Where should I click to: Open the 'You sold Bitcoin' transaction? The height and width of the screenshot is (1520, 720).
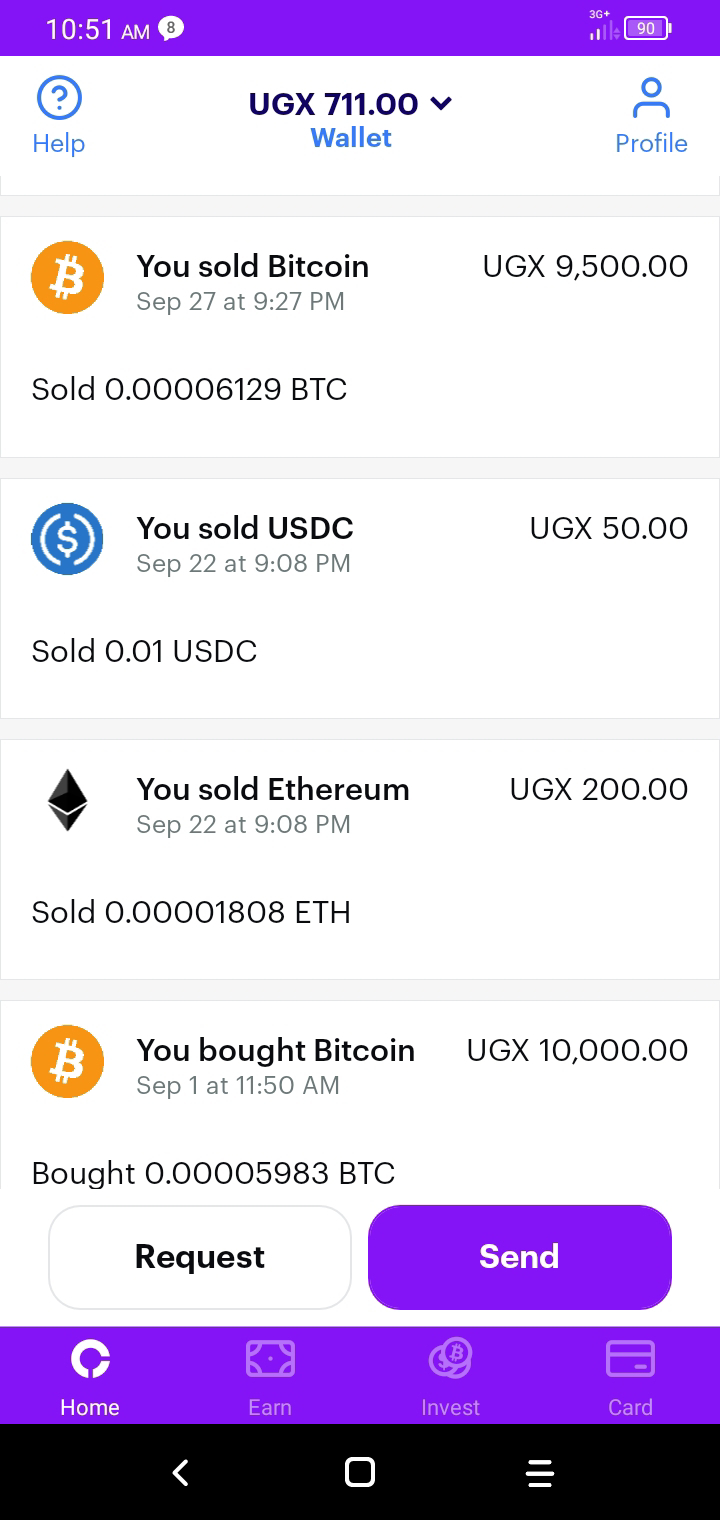(360, 336)
